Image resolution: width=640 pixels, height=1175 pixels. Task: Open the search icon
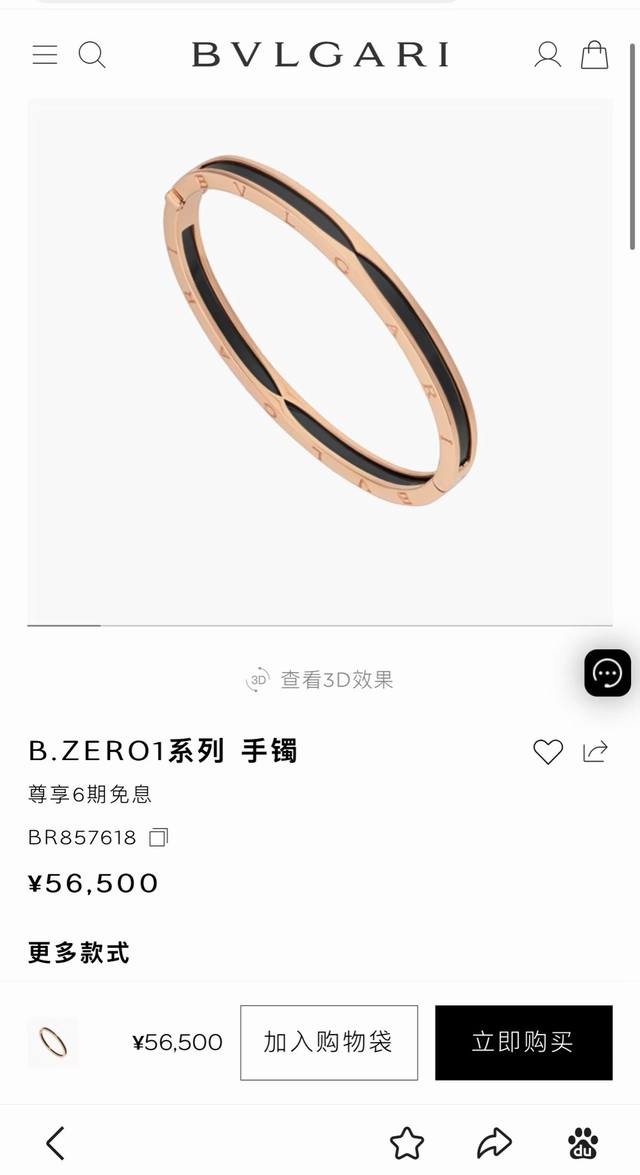pos(92,54)
